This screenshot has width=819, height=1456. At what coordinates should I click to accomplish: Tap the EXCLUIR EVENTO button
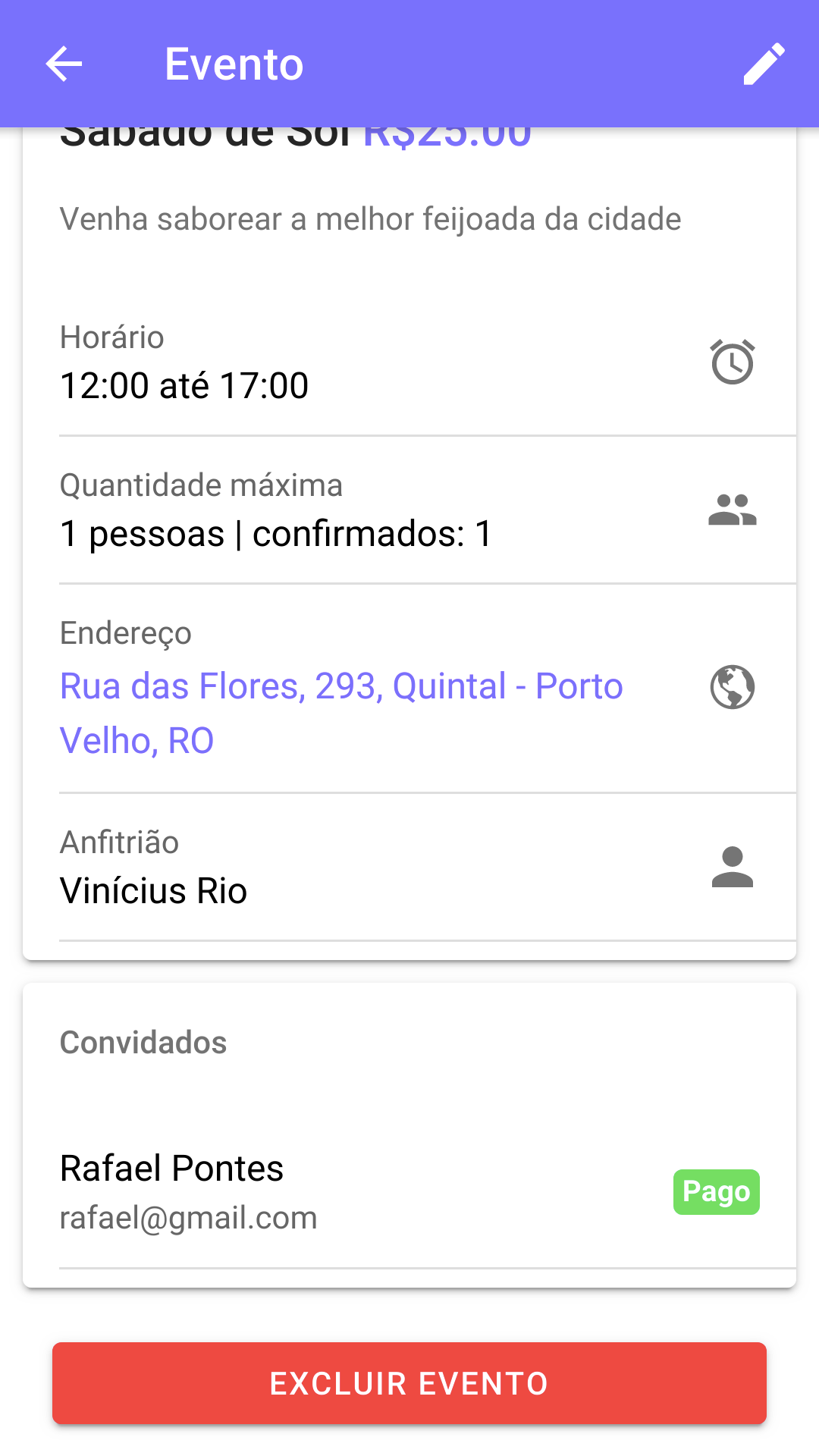tap(409, 1383)
